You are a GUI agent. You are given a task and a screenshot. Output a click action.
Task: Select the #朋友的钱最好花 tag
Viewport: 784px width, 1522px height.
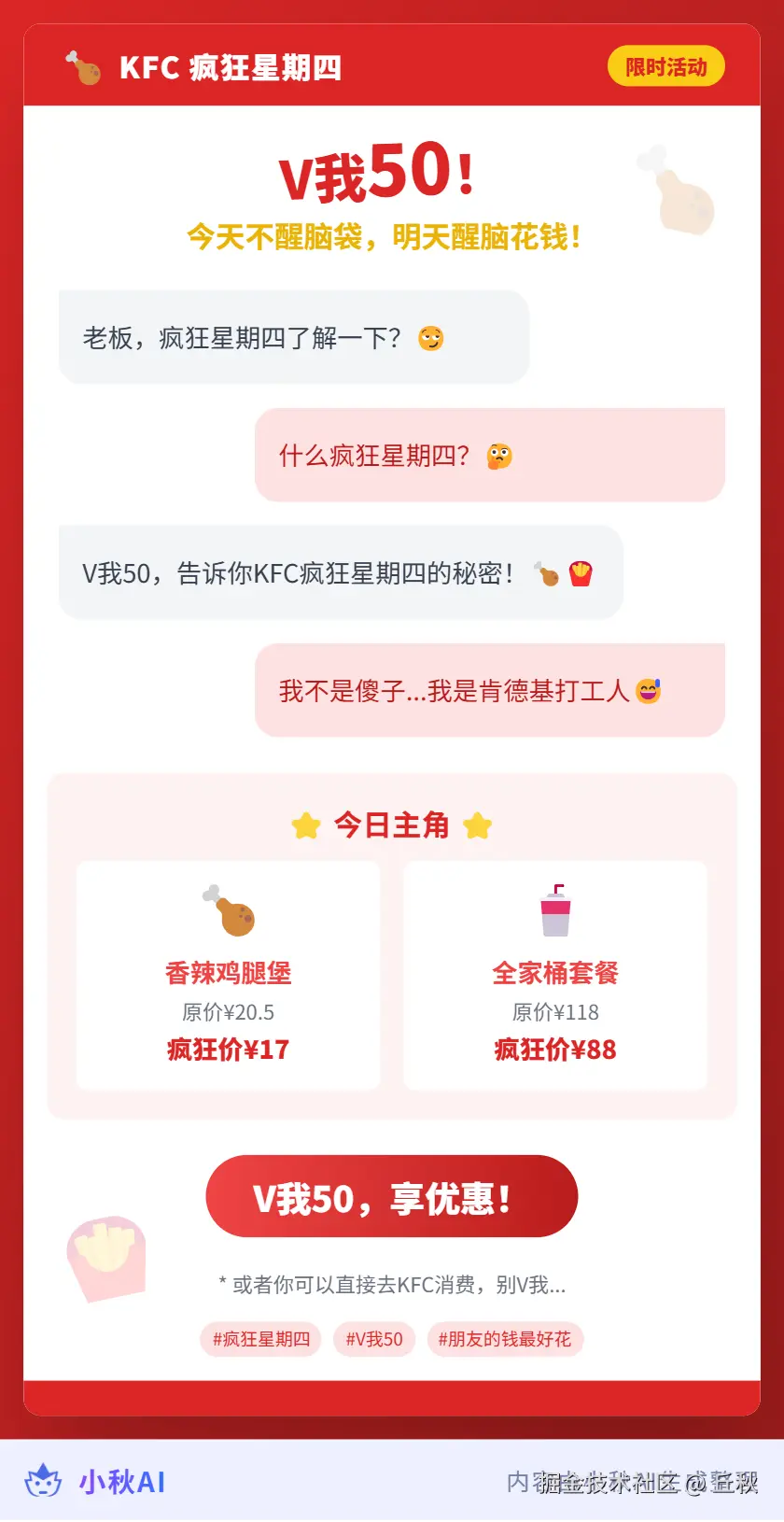point(505,1339)
